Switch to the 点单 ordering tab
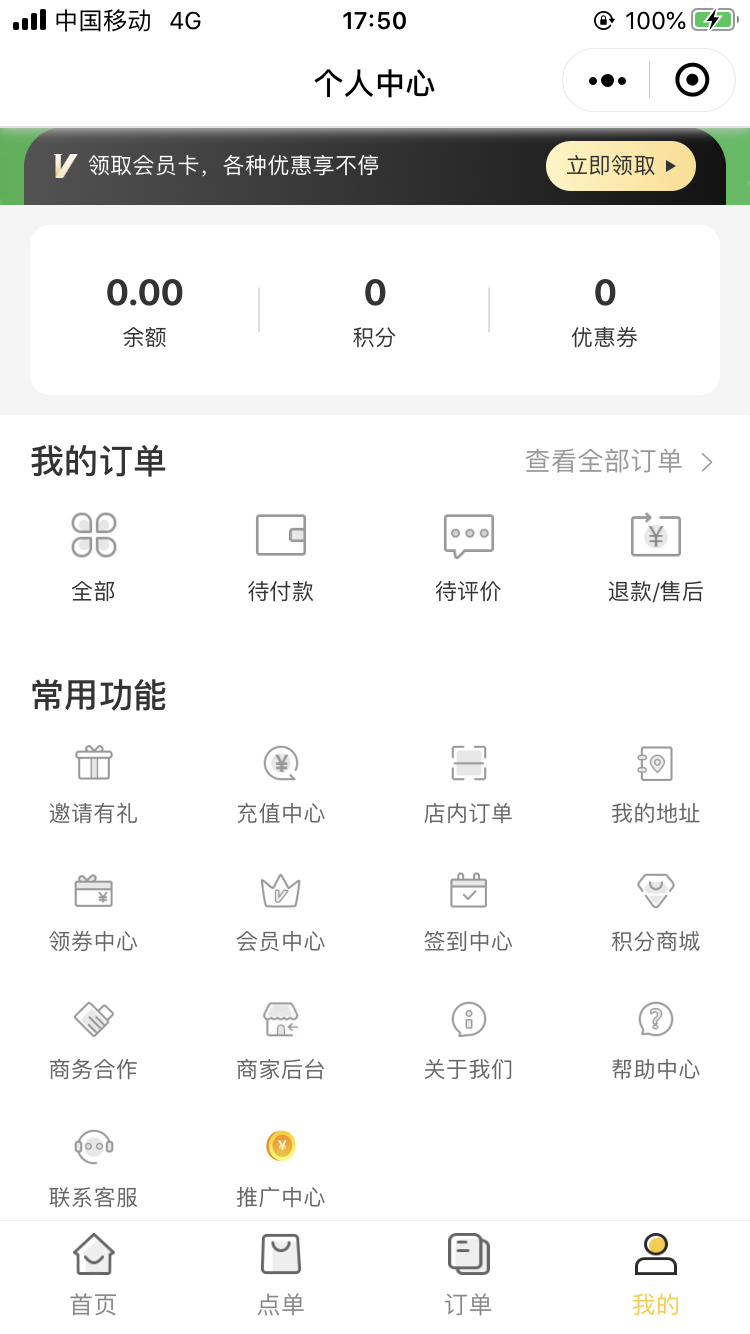The width and height of the screenshot is (750, 1334). [x=280, y=1270]
